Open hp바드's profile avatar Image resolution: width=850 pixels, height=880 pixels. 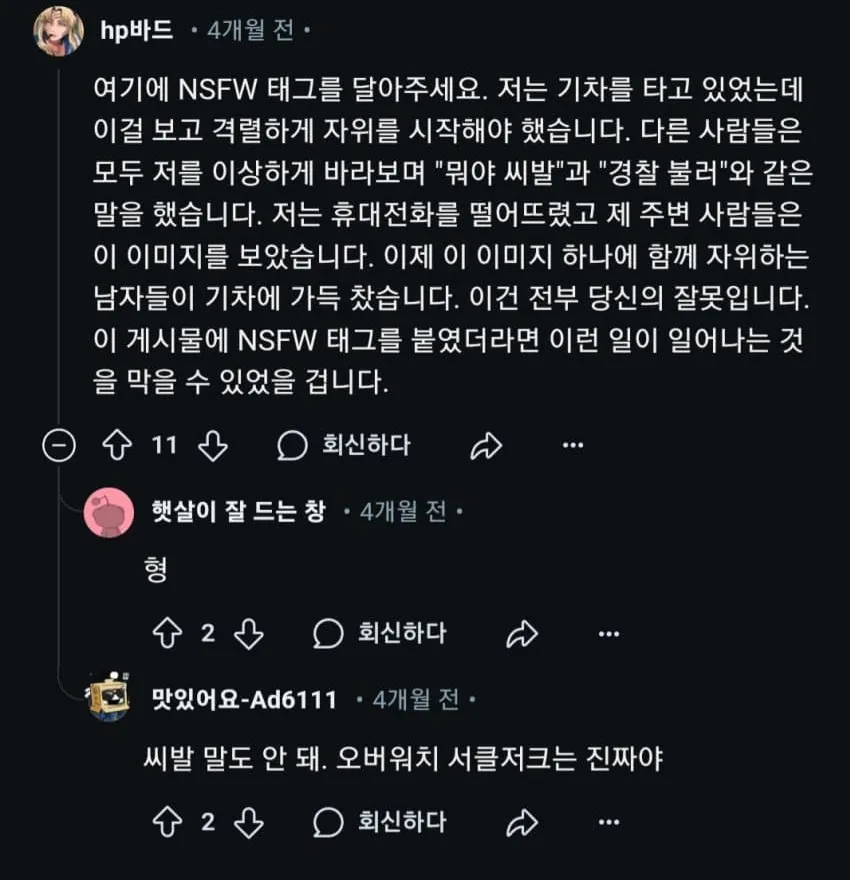point(59,33)
